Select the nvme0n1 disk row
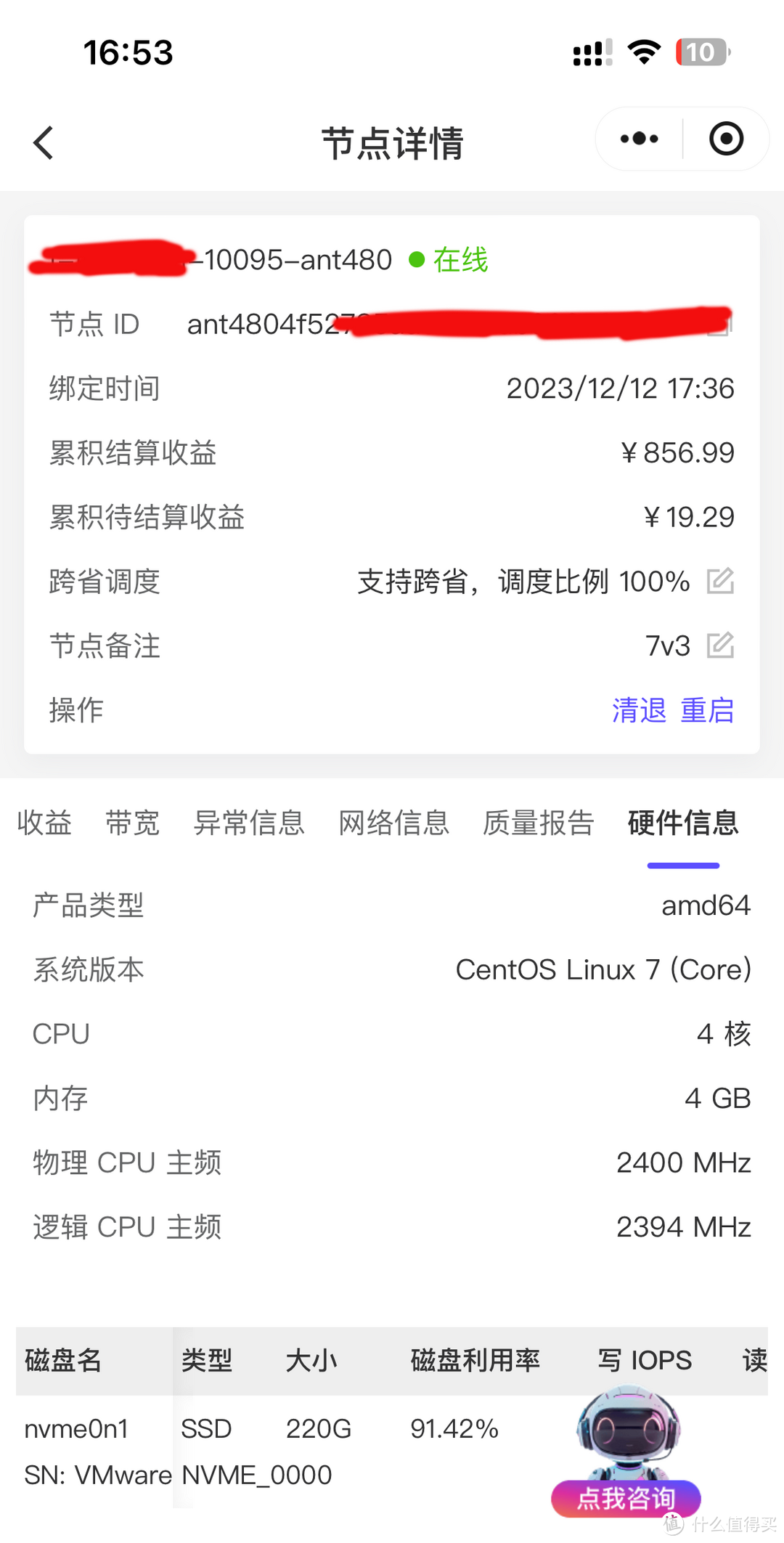The width and height of the screenshot is (784, 1543). [77, 1428]
